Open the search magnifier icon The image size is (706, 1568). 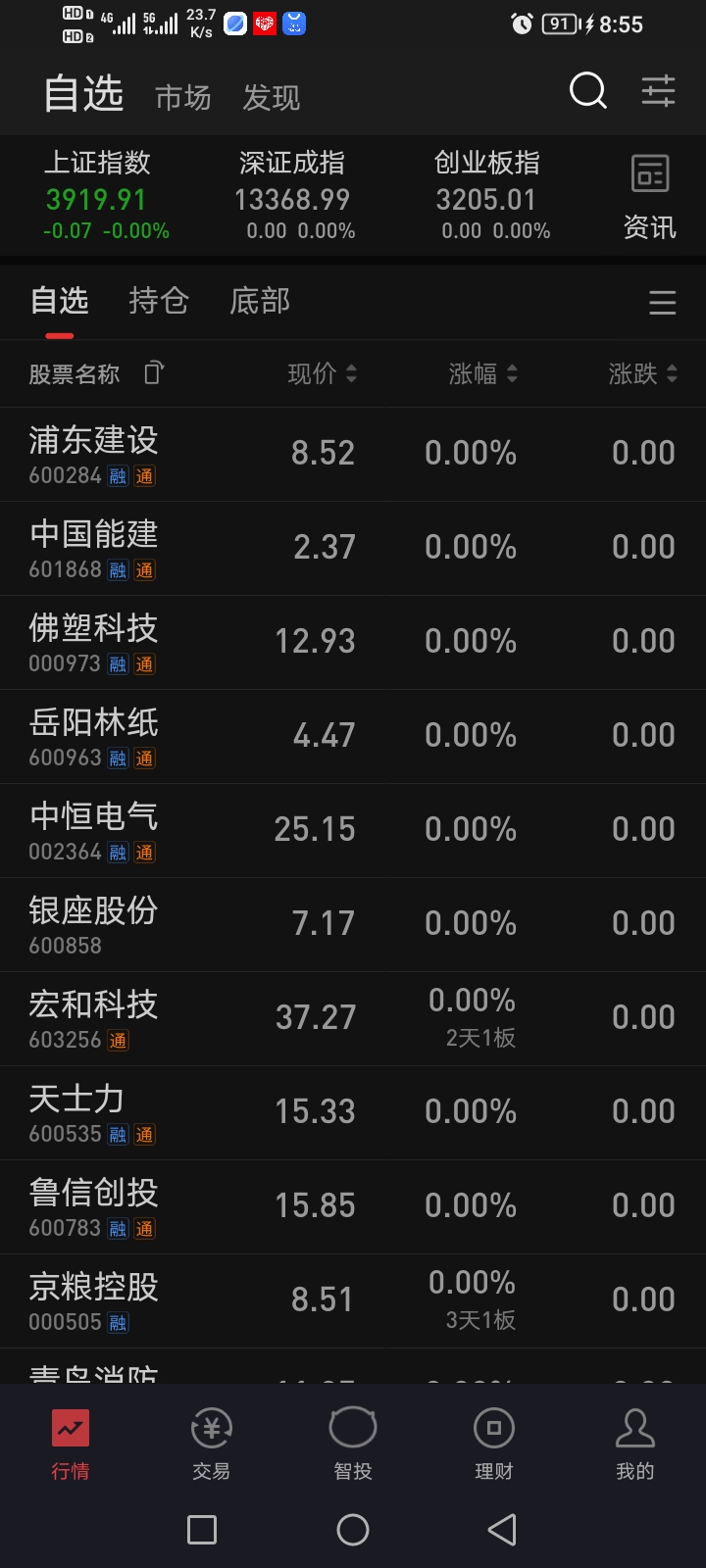click(x=587, y=91)
